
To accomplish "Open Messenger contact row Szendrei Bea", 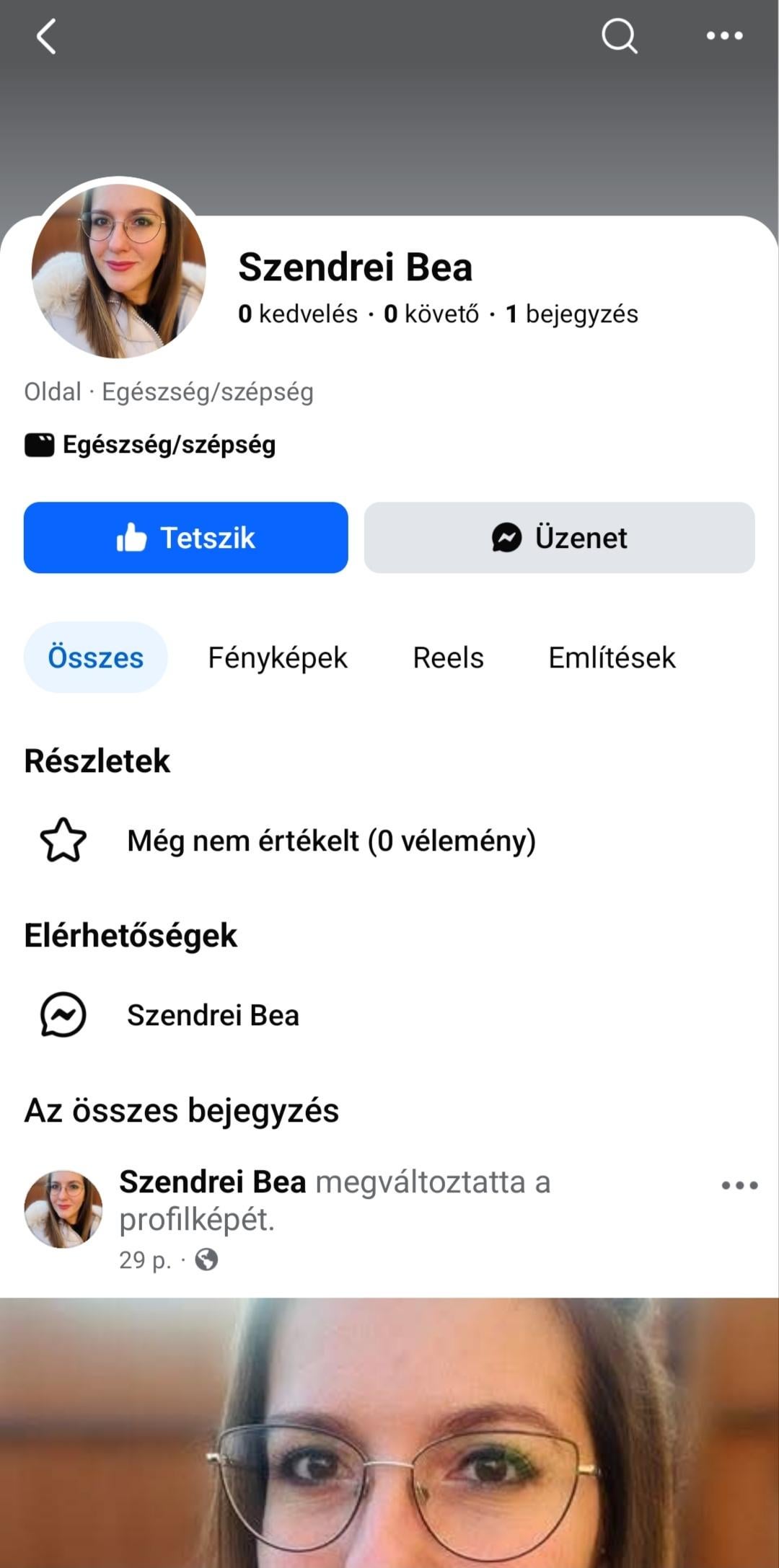I will tap(213, 1015).
